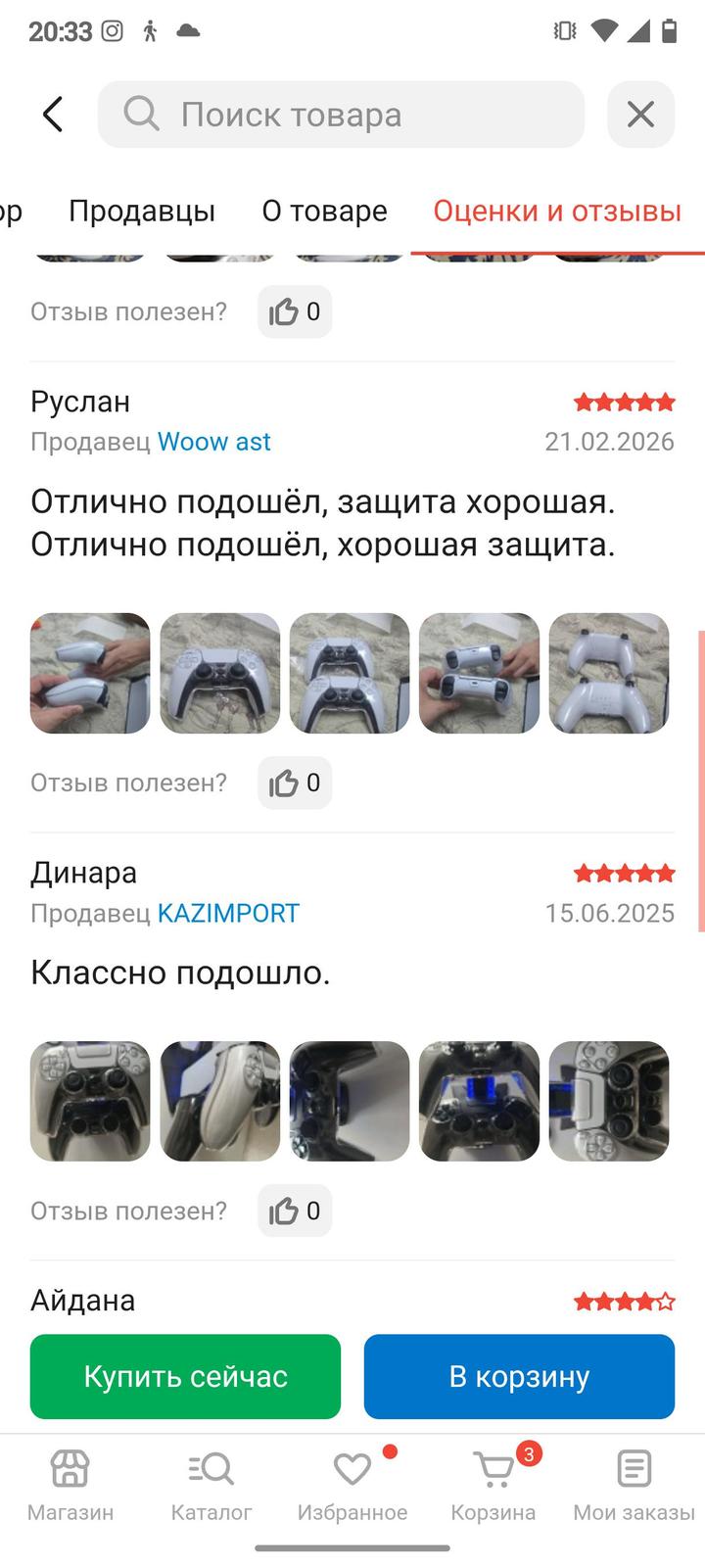View the third photo in Динара's review
The image size is (705, 1568).
(x=350, y=1101)
